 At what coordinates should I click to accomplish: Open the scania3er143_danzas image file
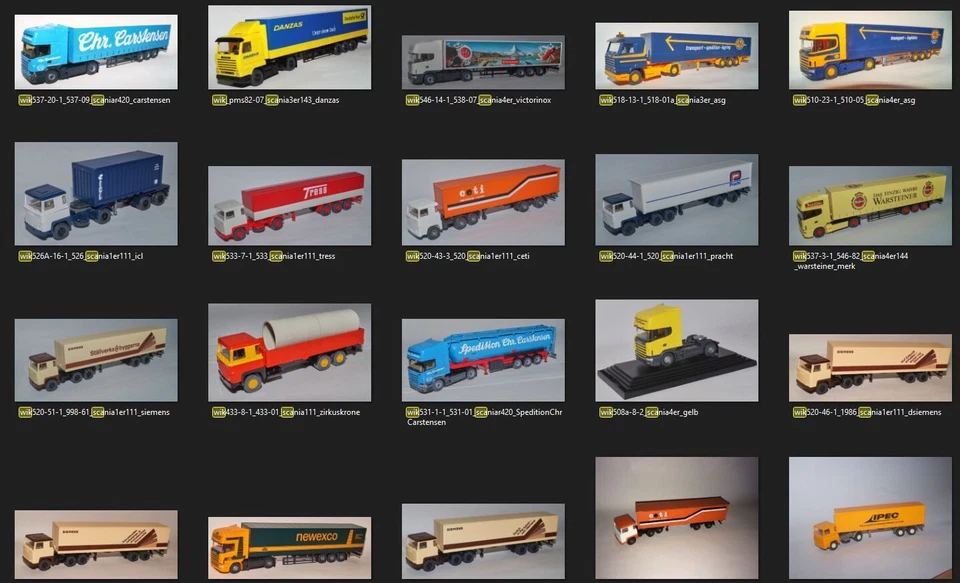click(289, 48)
